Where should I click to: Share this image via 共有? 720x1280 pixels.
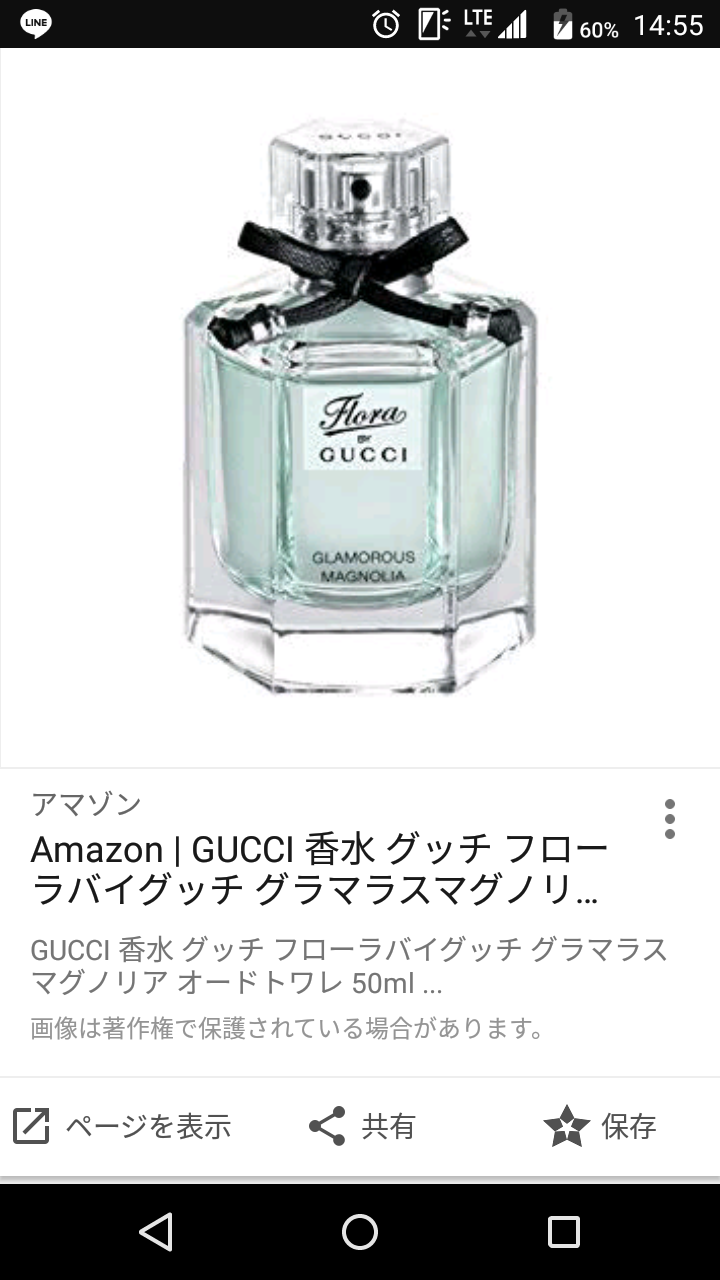362,1126
